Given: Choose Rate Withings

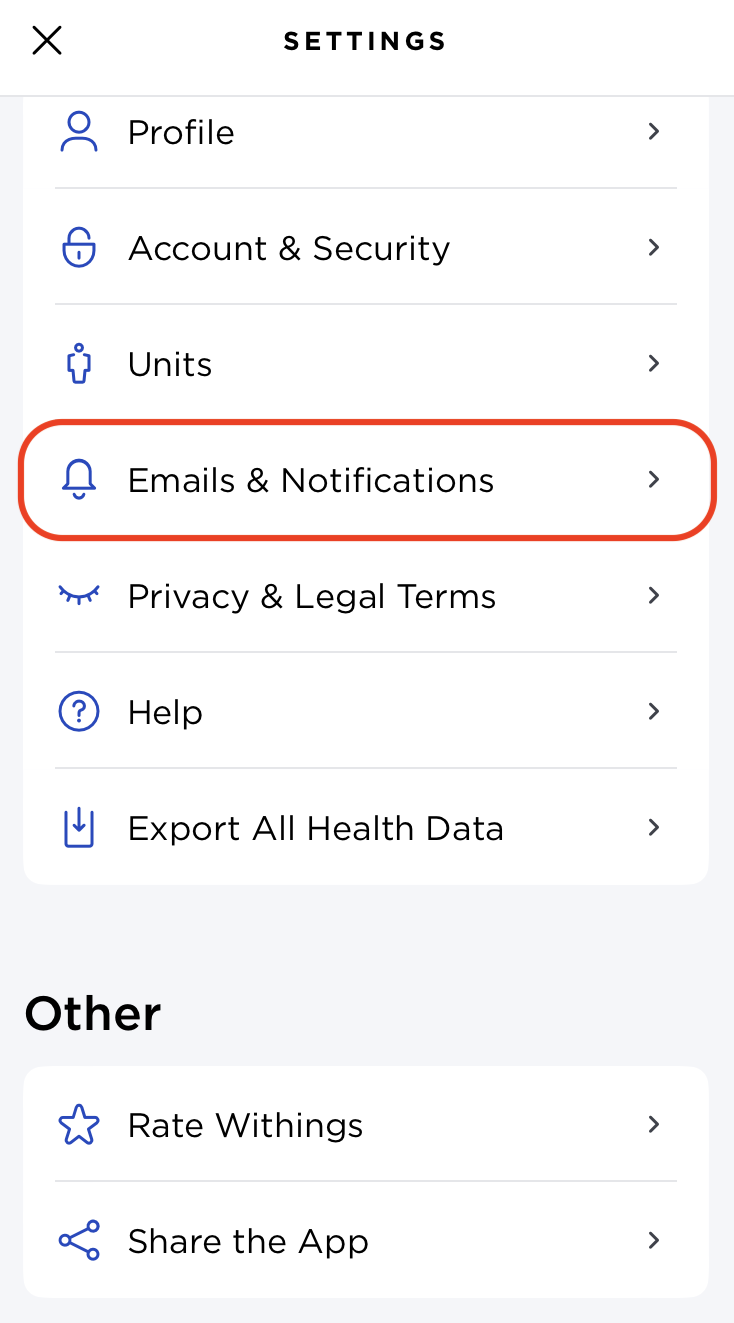Looking at the screenshot, I should coord(365,1125).
